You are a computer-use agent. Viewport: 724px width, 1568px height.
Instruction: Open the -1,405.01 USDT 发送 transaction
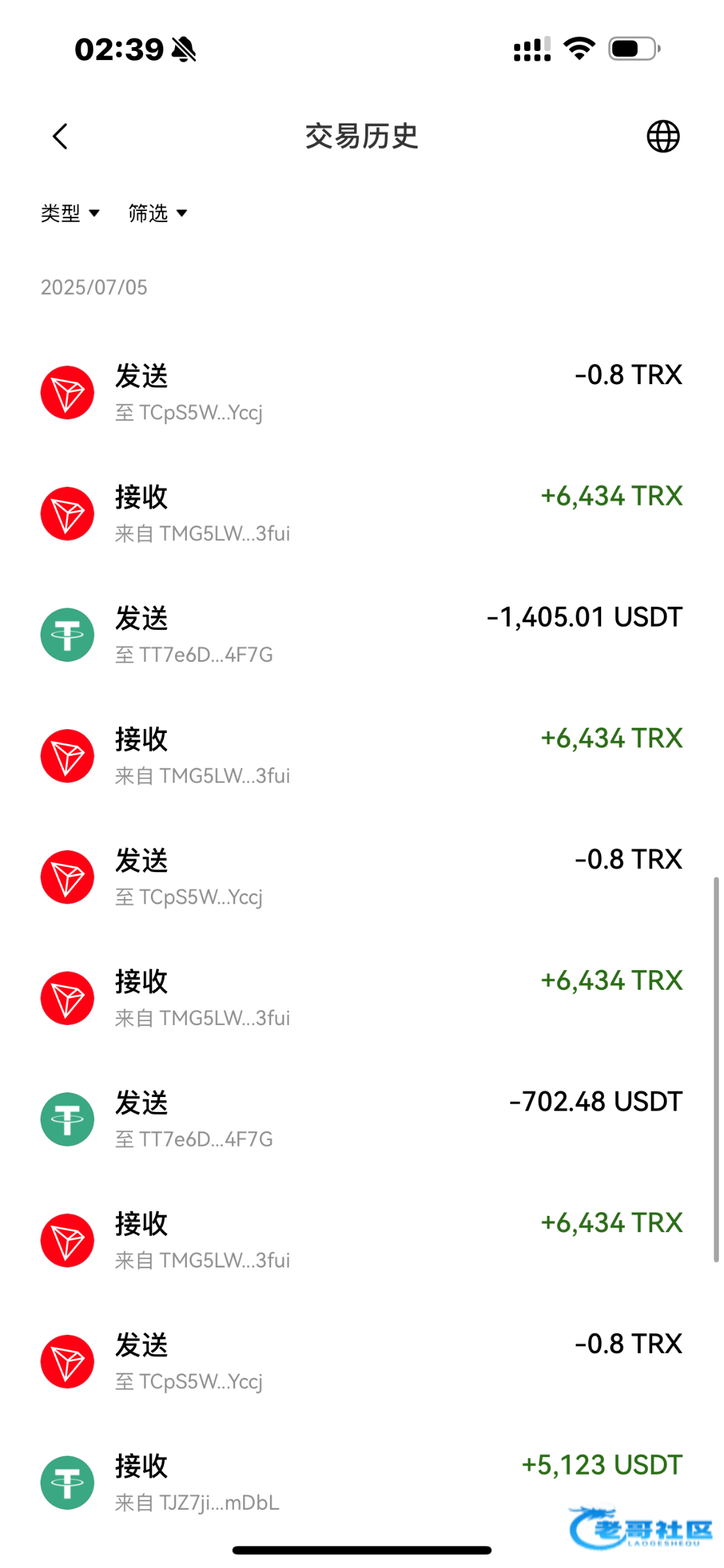pyautogui.click(x=361, y=634)
